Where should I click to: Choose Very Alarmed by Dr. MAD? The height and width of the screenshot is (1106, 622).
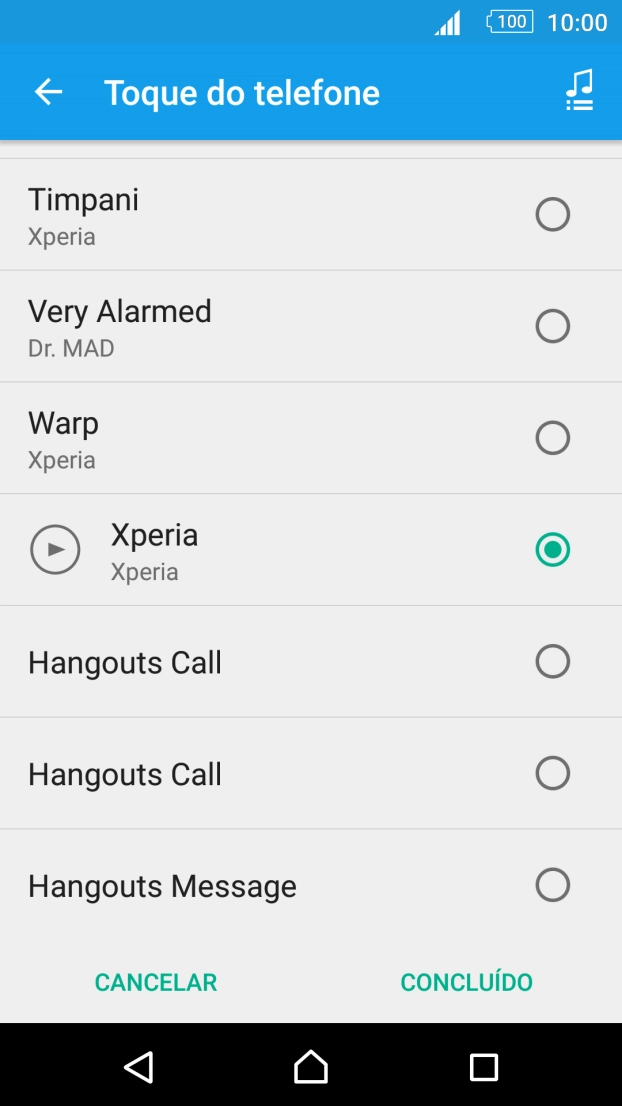tap(552, 326)
